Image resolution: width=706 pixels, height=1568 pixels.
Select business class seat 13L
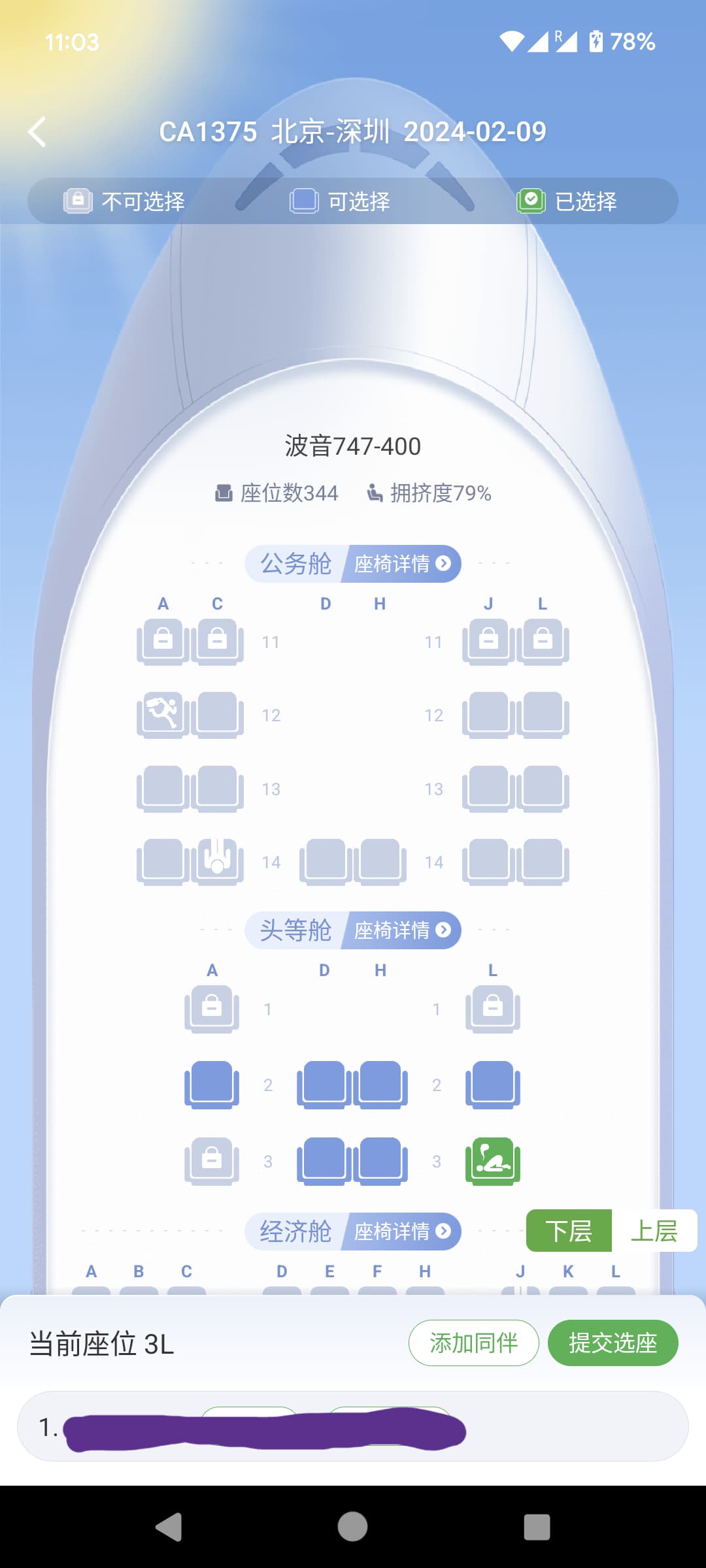pos(543,789)
